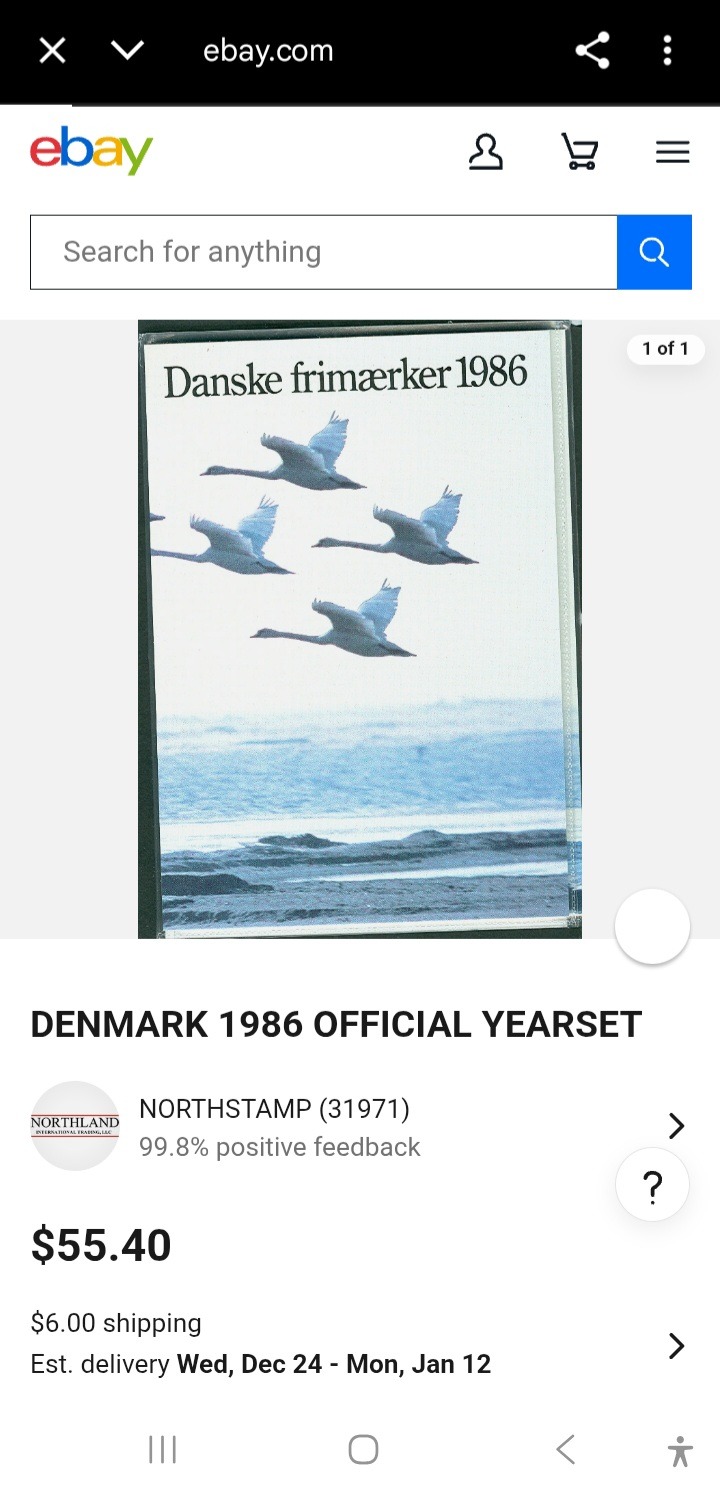The image size is (720, 1492).
Task: Open the eBay hamburger menu
Action: point(672,152)
